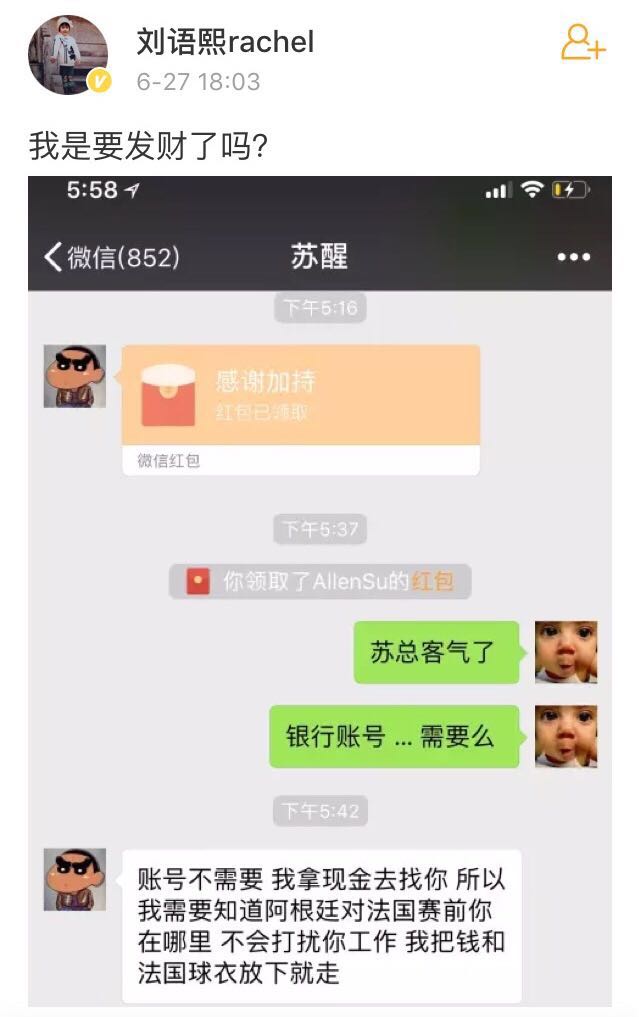Open the 刘语熙rachel username link
This screenshot has height=1017, width=639.
tap(224, 41)
